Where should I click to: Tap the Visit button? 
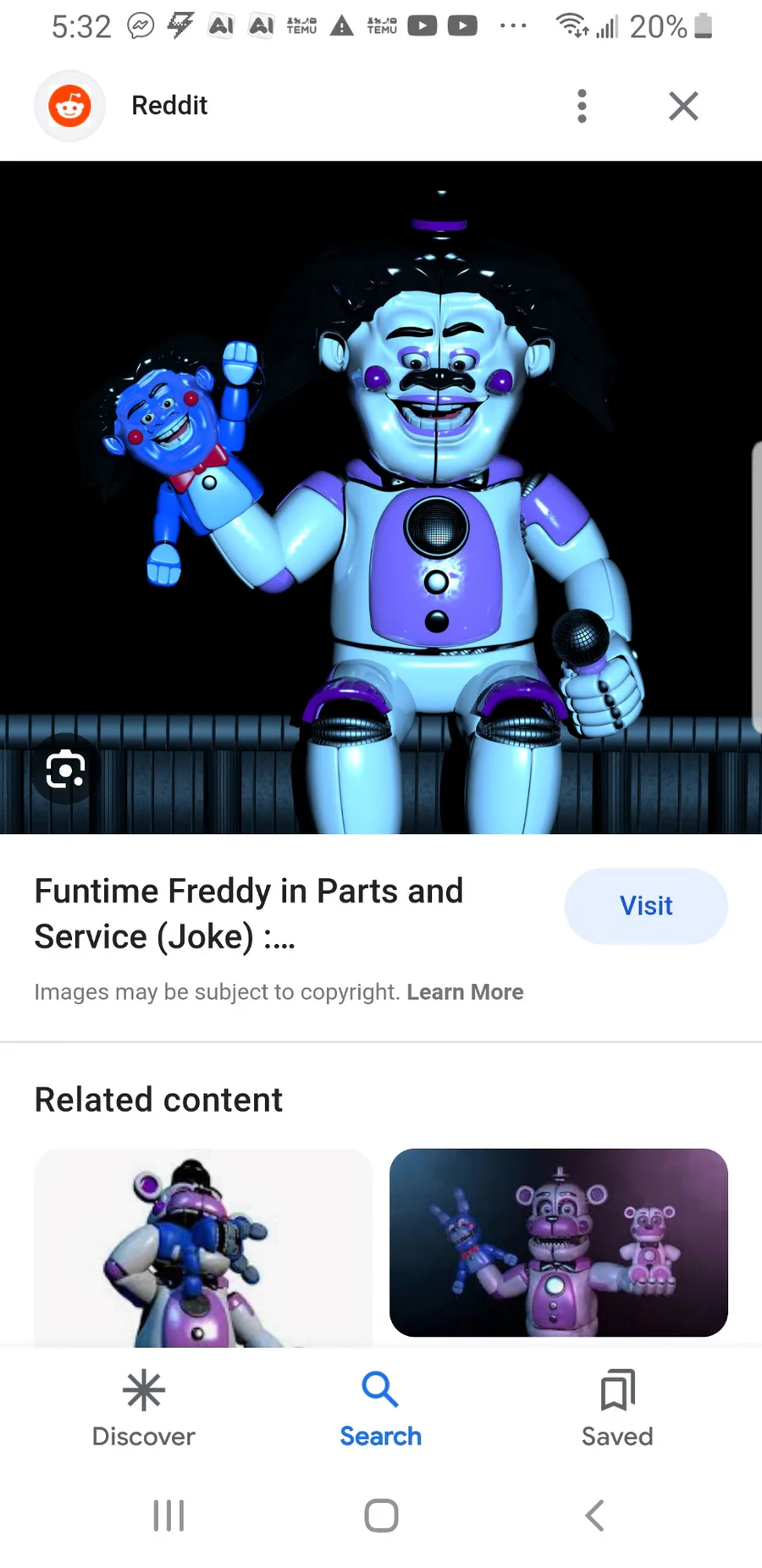coord(646,906)
